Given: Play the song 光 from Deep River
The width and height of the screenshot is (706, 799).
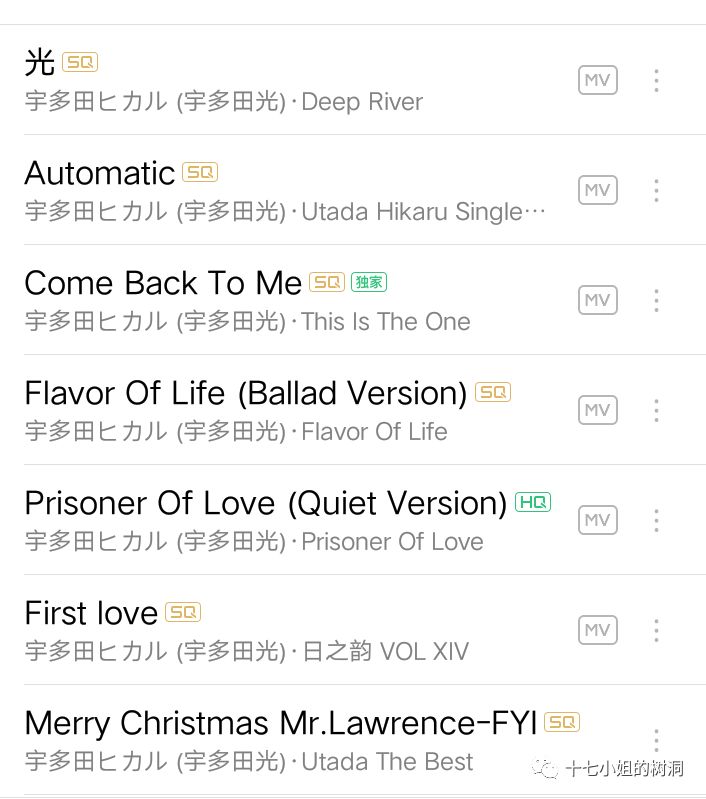Looking at the screenshot, I should pos(250,80).
